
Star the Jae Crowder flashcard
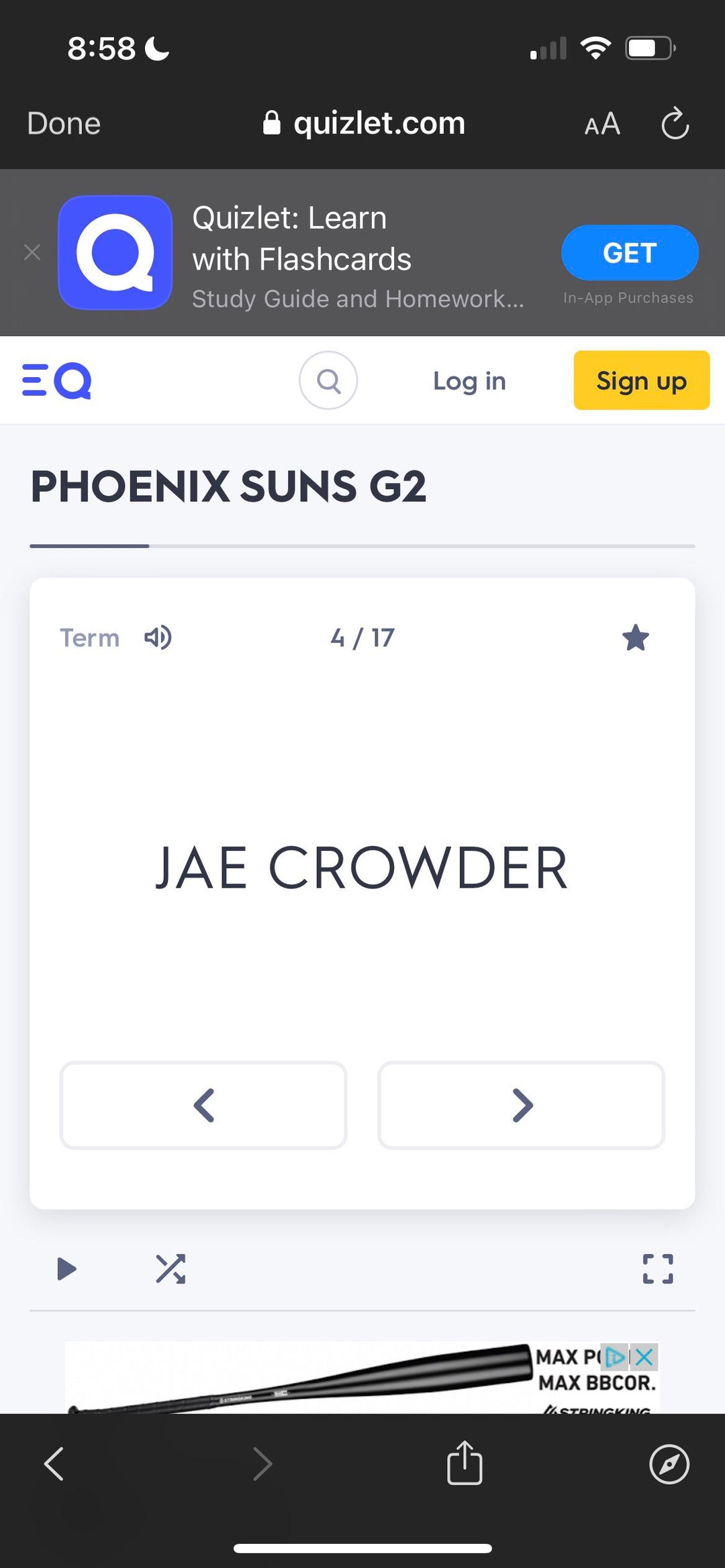pos(635,637)
